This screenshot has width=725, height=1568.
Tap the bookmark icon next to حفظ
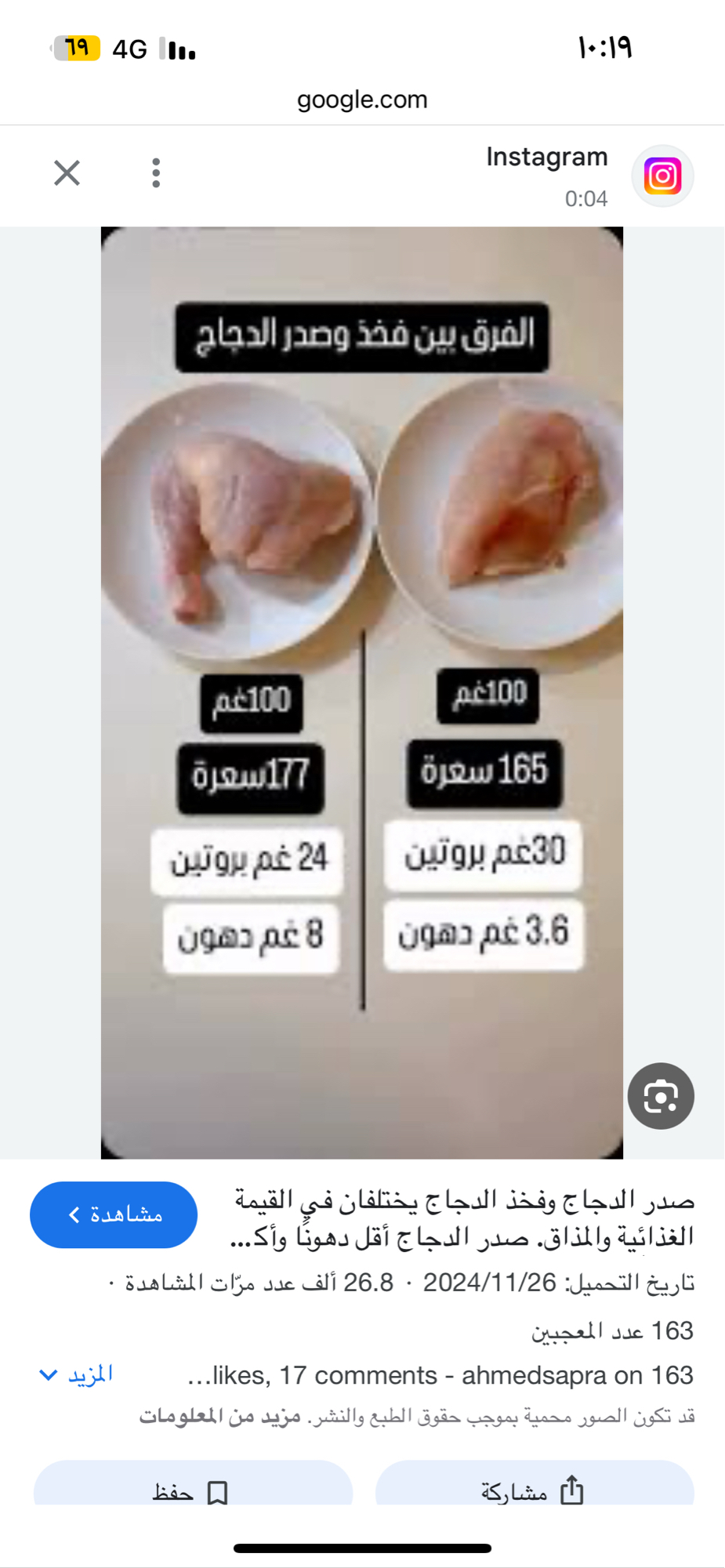[x=217, y=1489]
